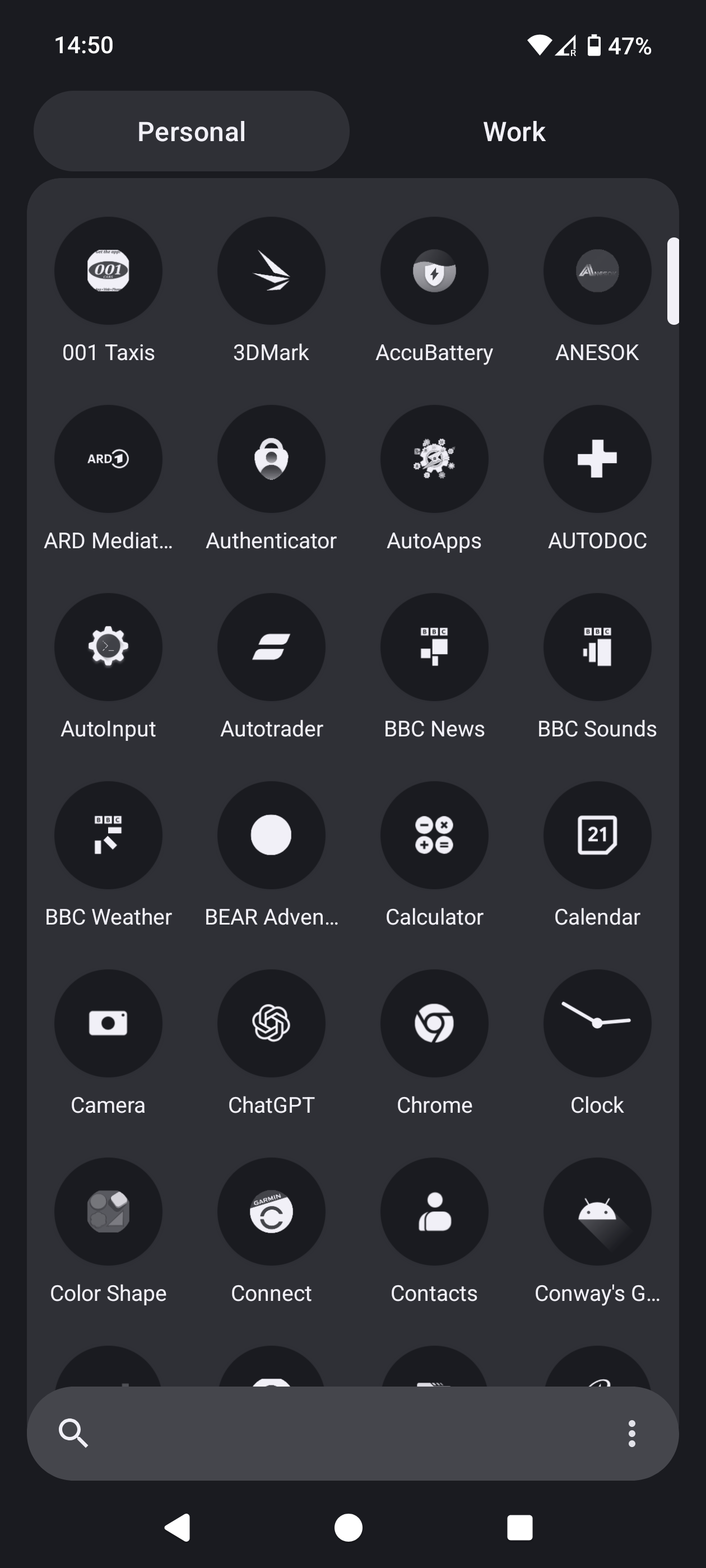Open the Autotrader app
The height and width of the screenshot is (1568, 706).
pyautogui.click(x=271, y=647)
